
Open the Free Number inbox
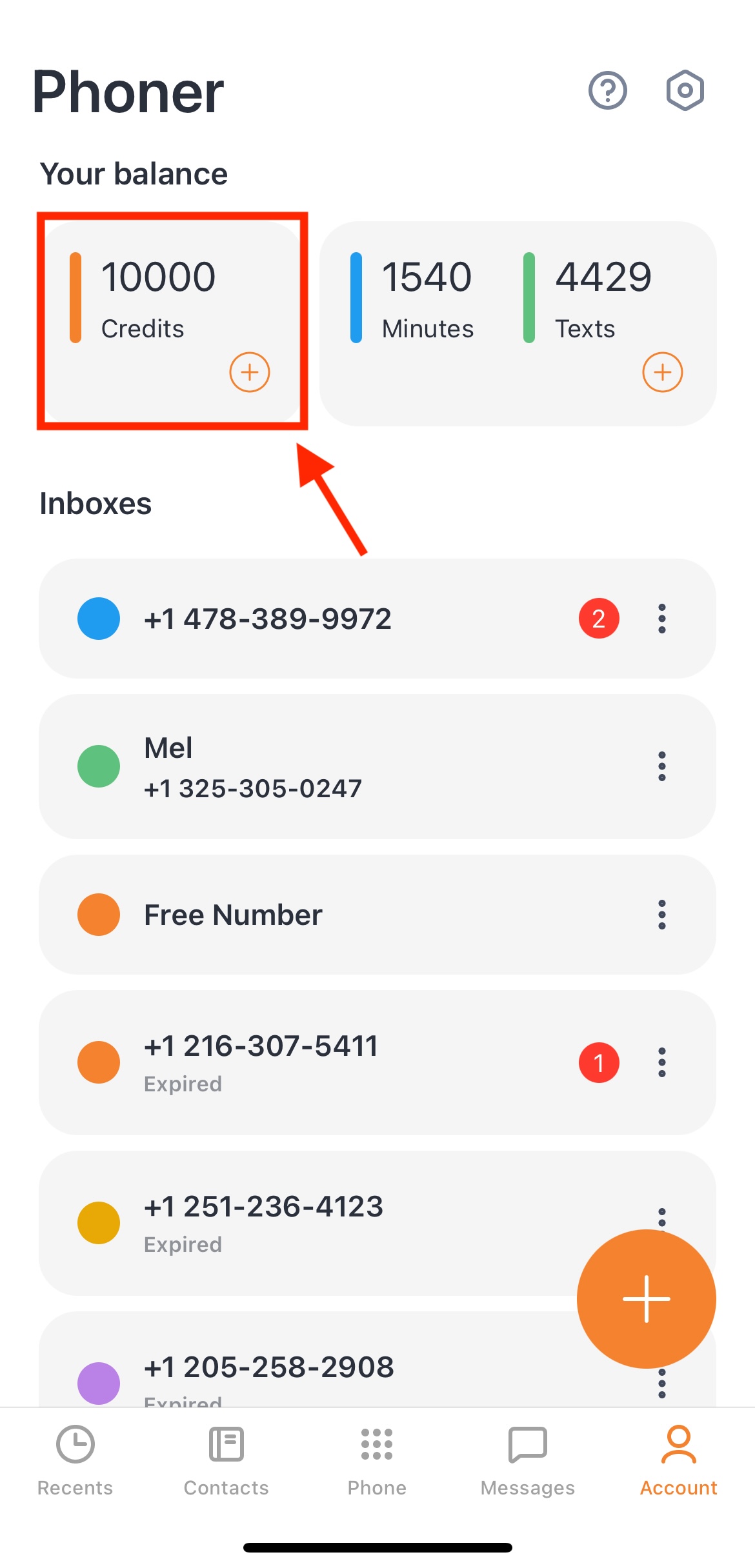point(323,915)
